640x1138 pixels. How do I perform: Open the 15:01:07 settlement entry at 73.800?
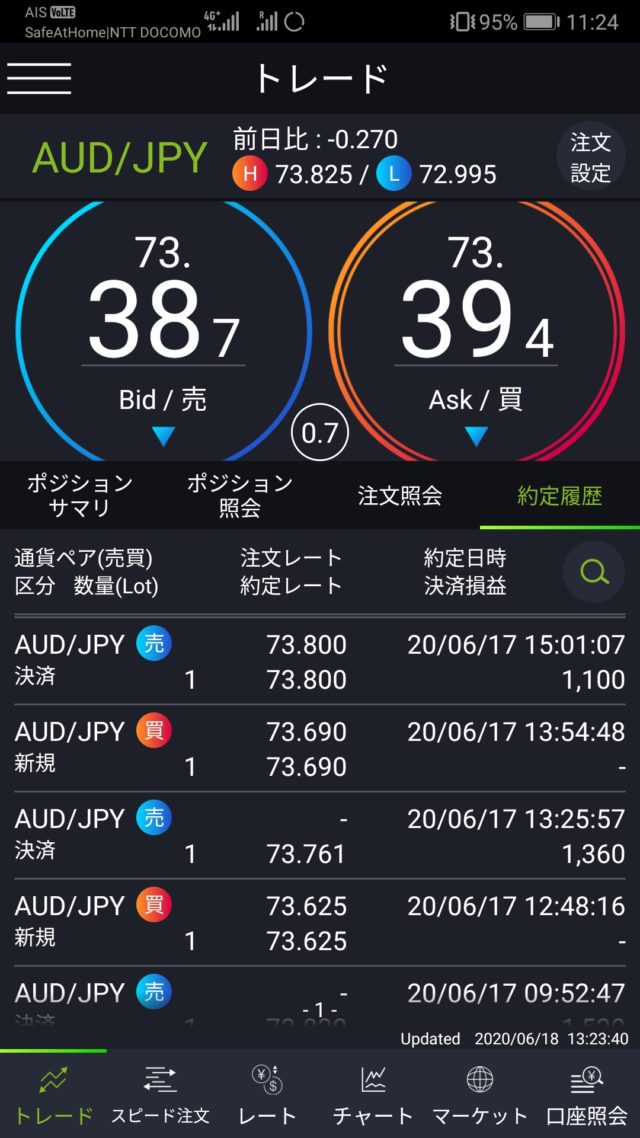point(320,661)
